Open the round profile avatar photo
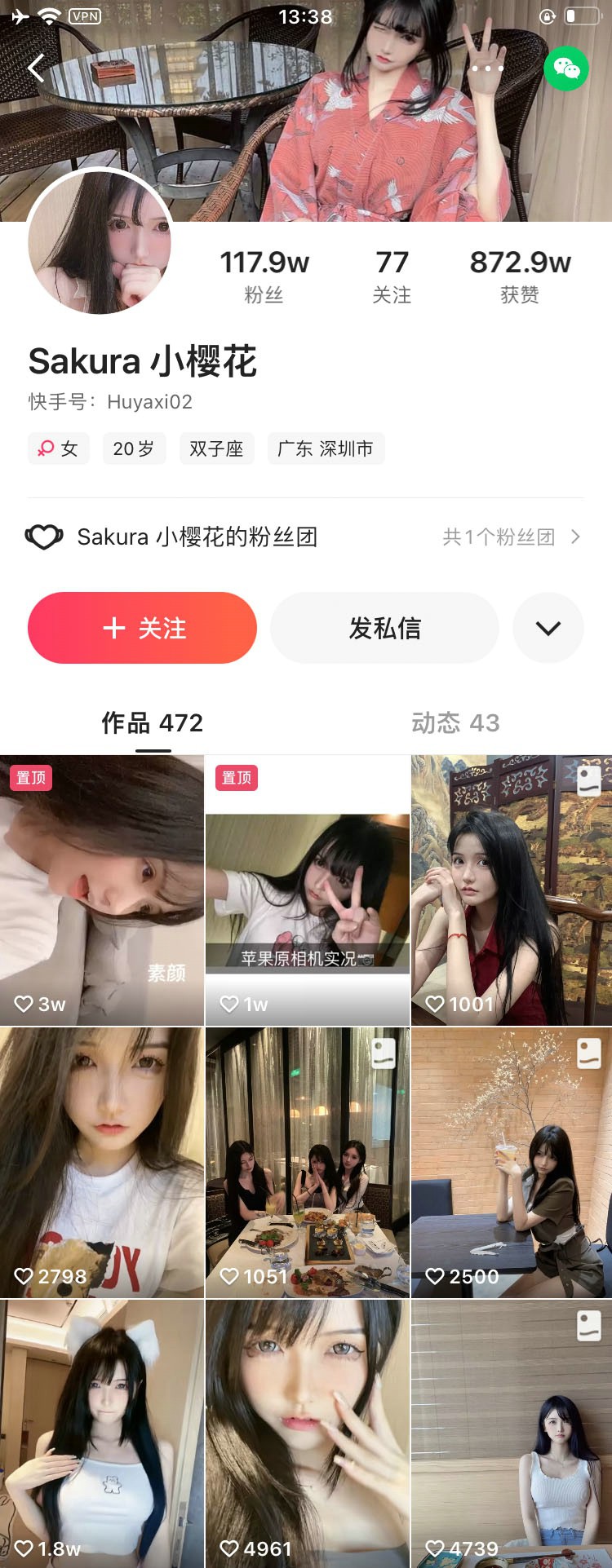Image resolution: width=612 pixels, height=1568 pixels. (100, 242)
